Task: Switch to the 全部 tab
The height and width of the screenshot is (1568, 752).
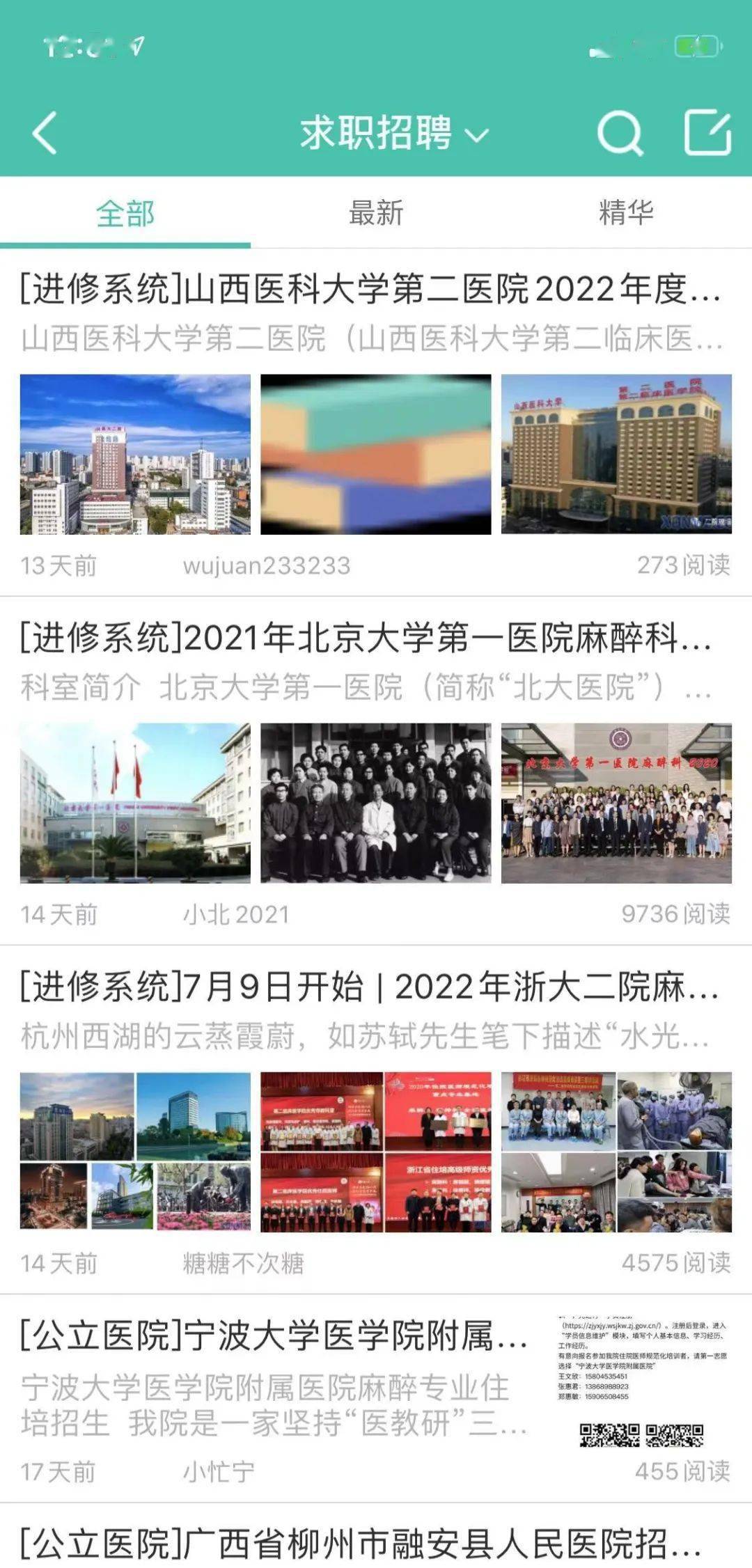Action: (x=125, y=213)
